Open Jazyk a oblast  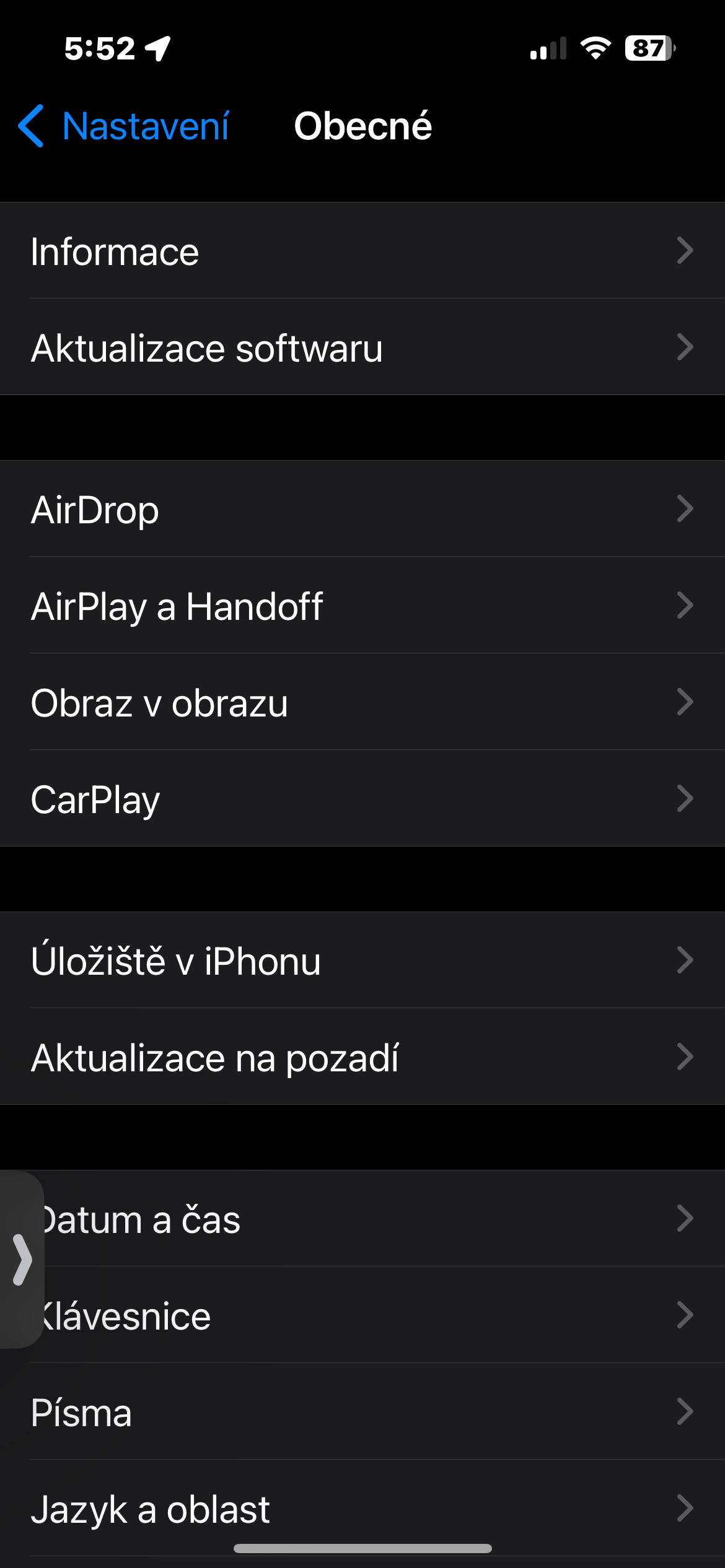[362, 1509]
